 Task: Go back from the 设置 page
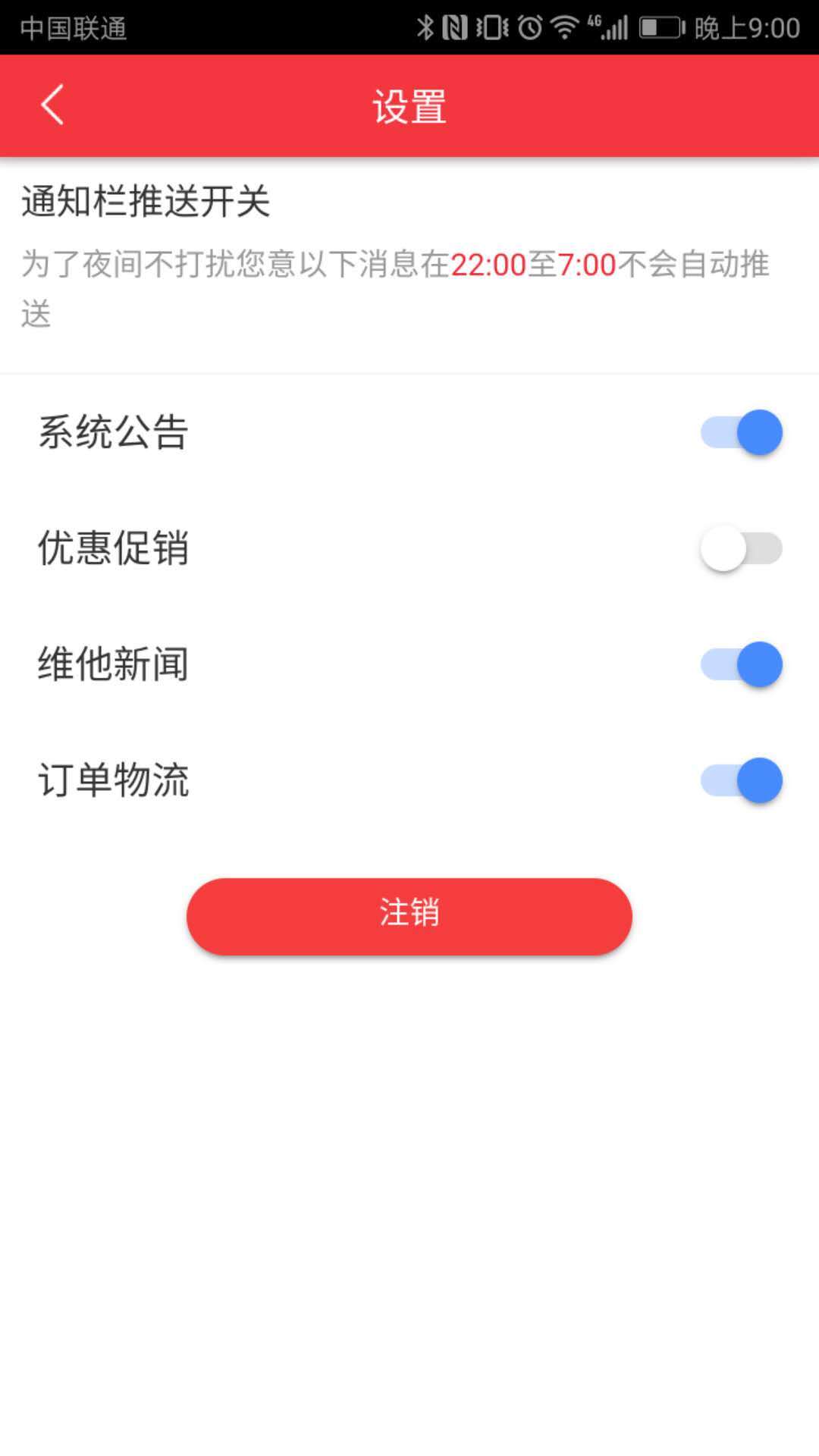(52, 105)
